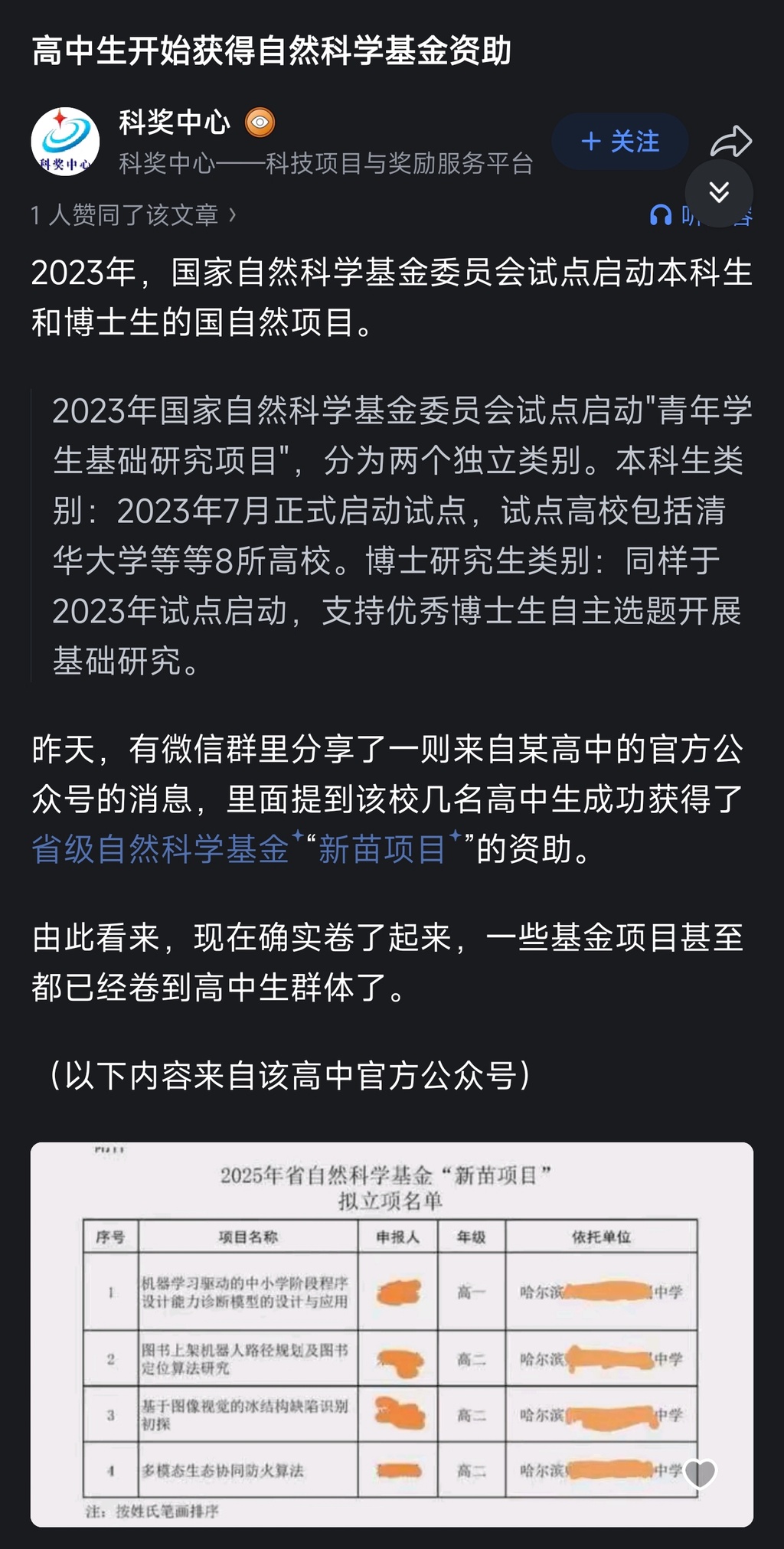This screenshot has height=1549, width=784.
Task: Tap the double-chevron collapse button
Action: click(x=718, y=193)
